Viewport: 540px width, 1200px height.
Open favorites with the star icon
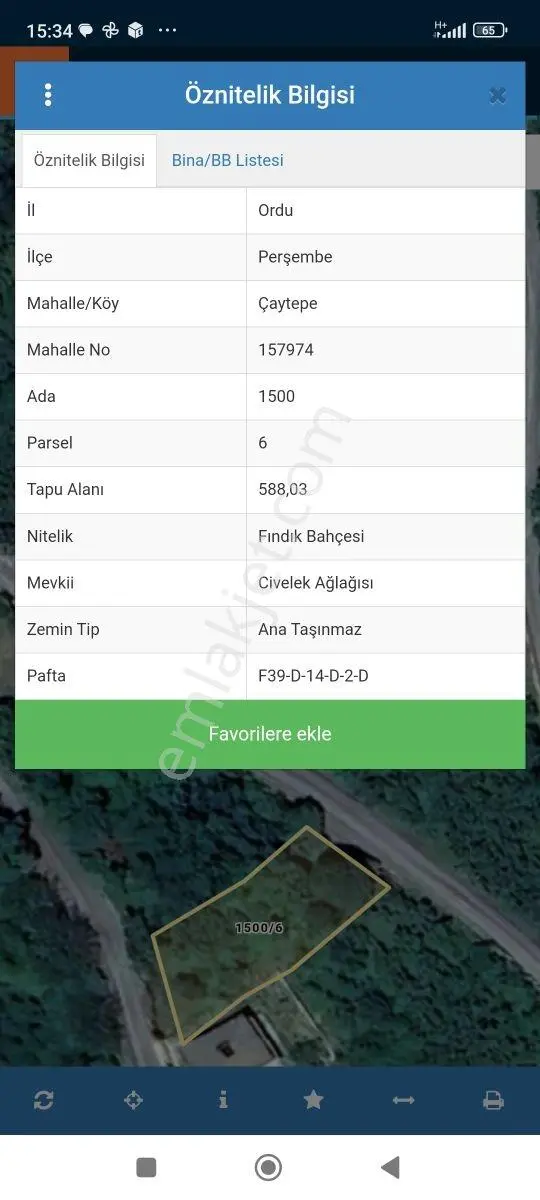[313, 1100]
